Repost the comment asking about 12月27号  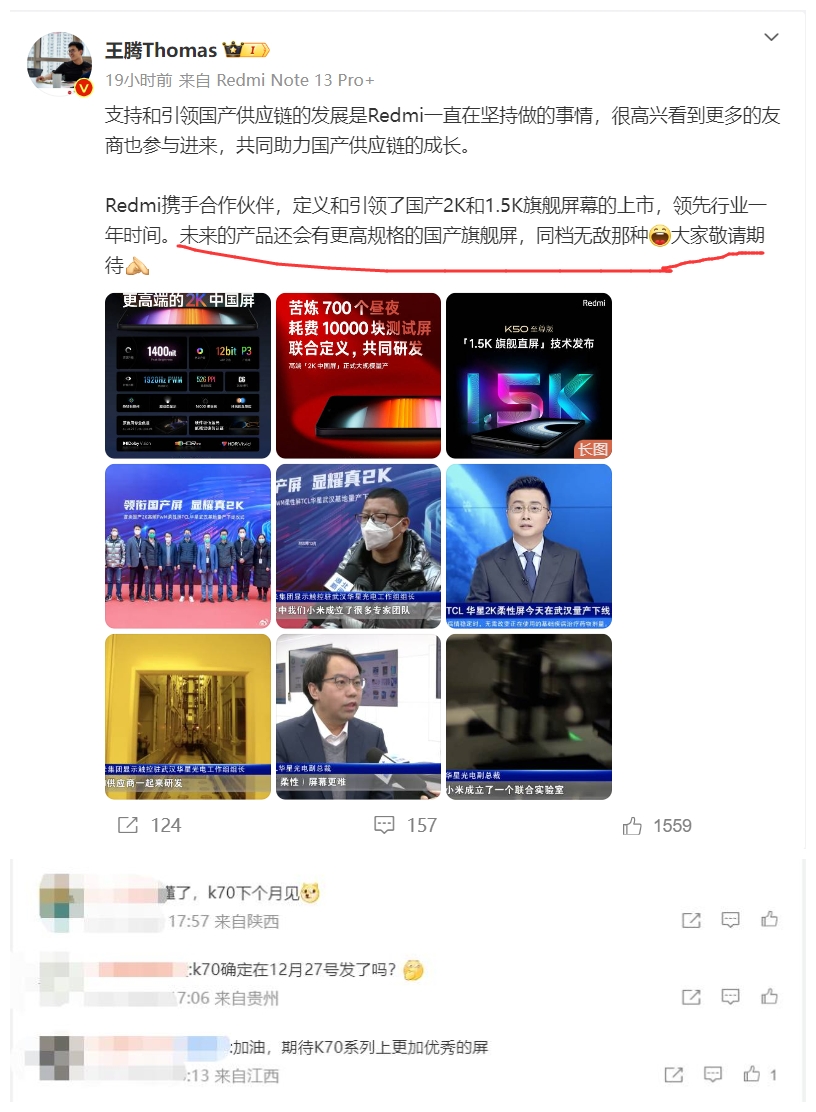[691, 996]
